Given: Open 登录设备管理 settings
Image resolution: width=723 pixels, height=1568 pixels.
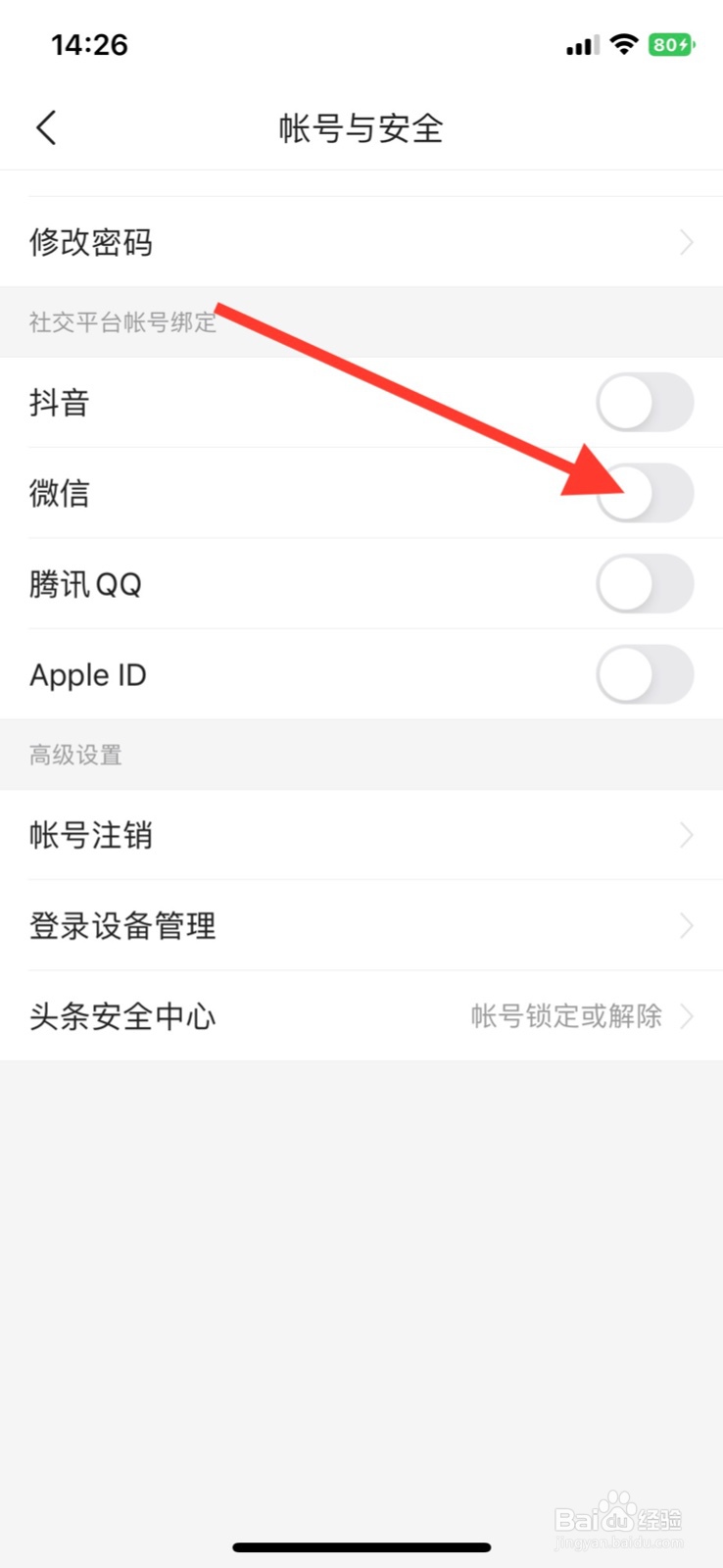Looking at the screenshot, I should [122, 925].
